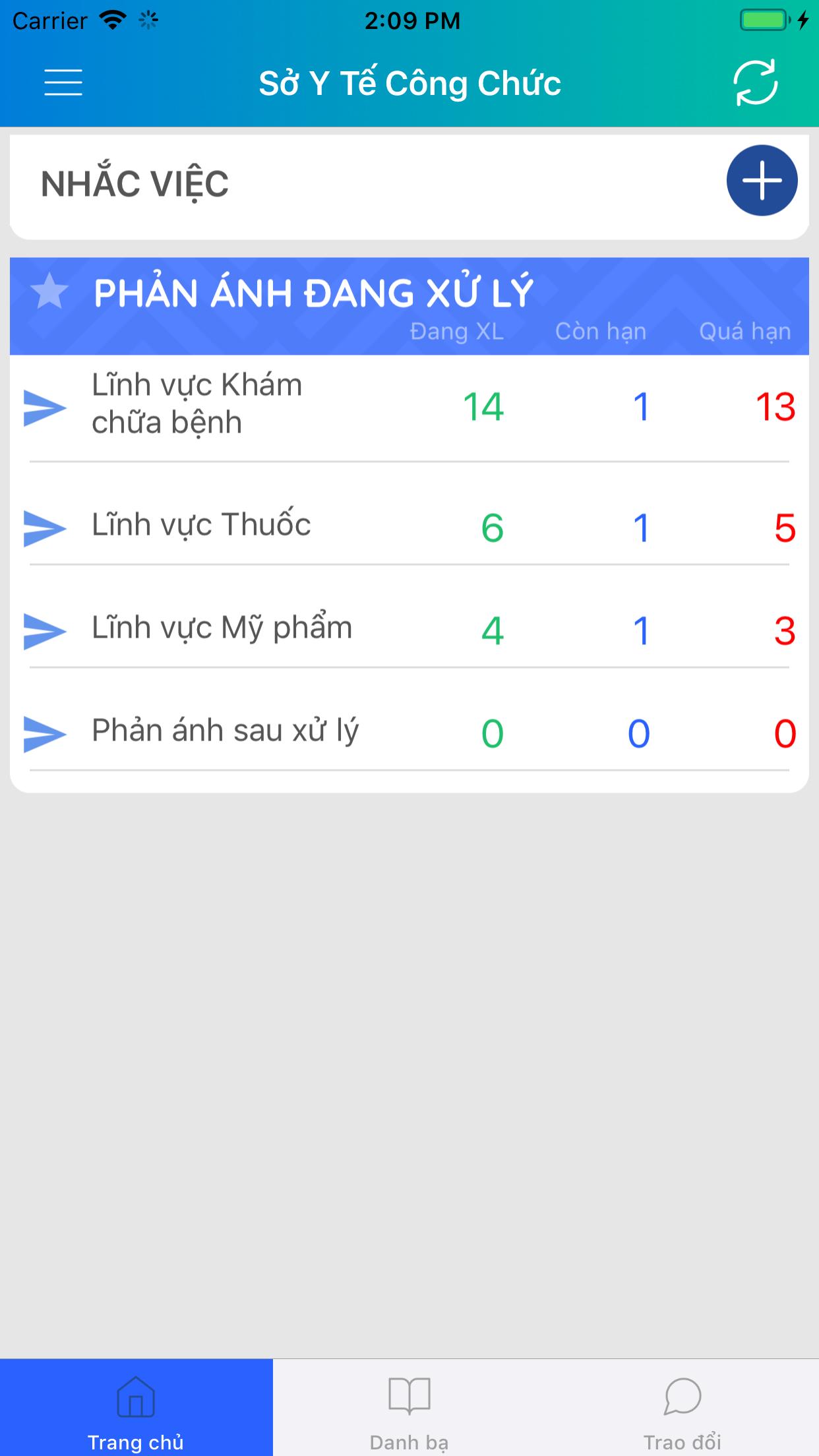Select the Còn hạn column header
819x1456 pixels.
(x=600, y=332)
